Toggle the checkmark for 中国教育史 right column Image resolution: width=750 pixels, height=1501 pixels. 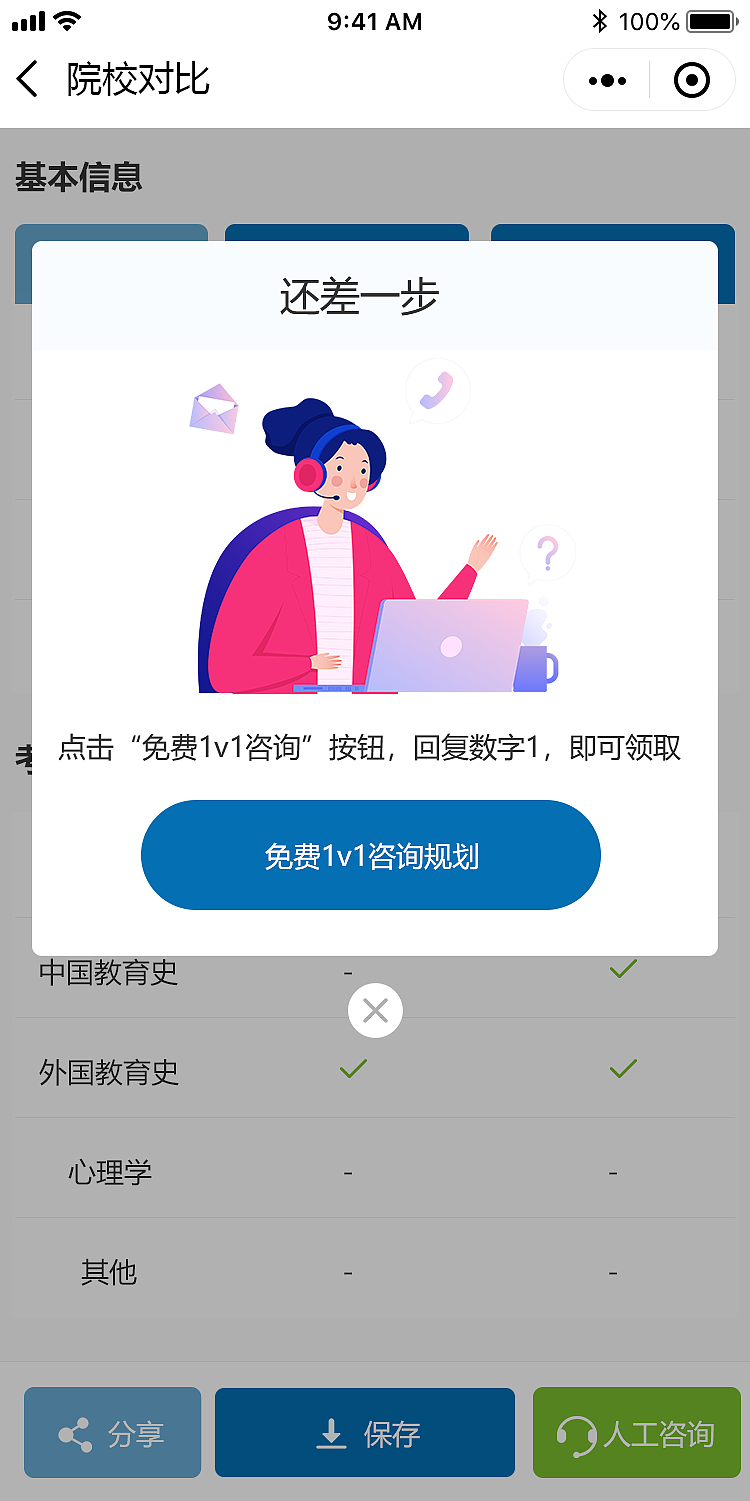coord(622,969)
